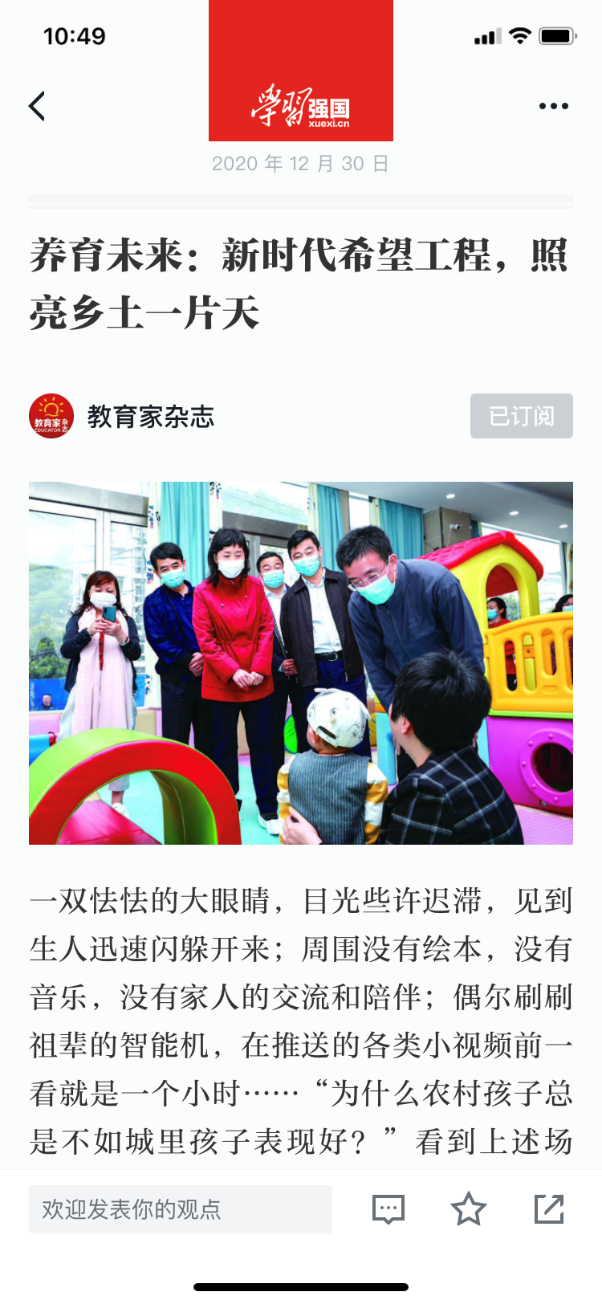Open the article photo full screen
This screenshot has width=602, height=1304.
tap(300, 662)
